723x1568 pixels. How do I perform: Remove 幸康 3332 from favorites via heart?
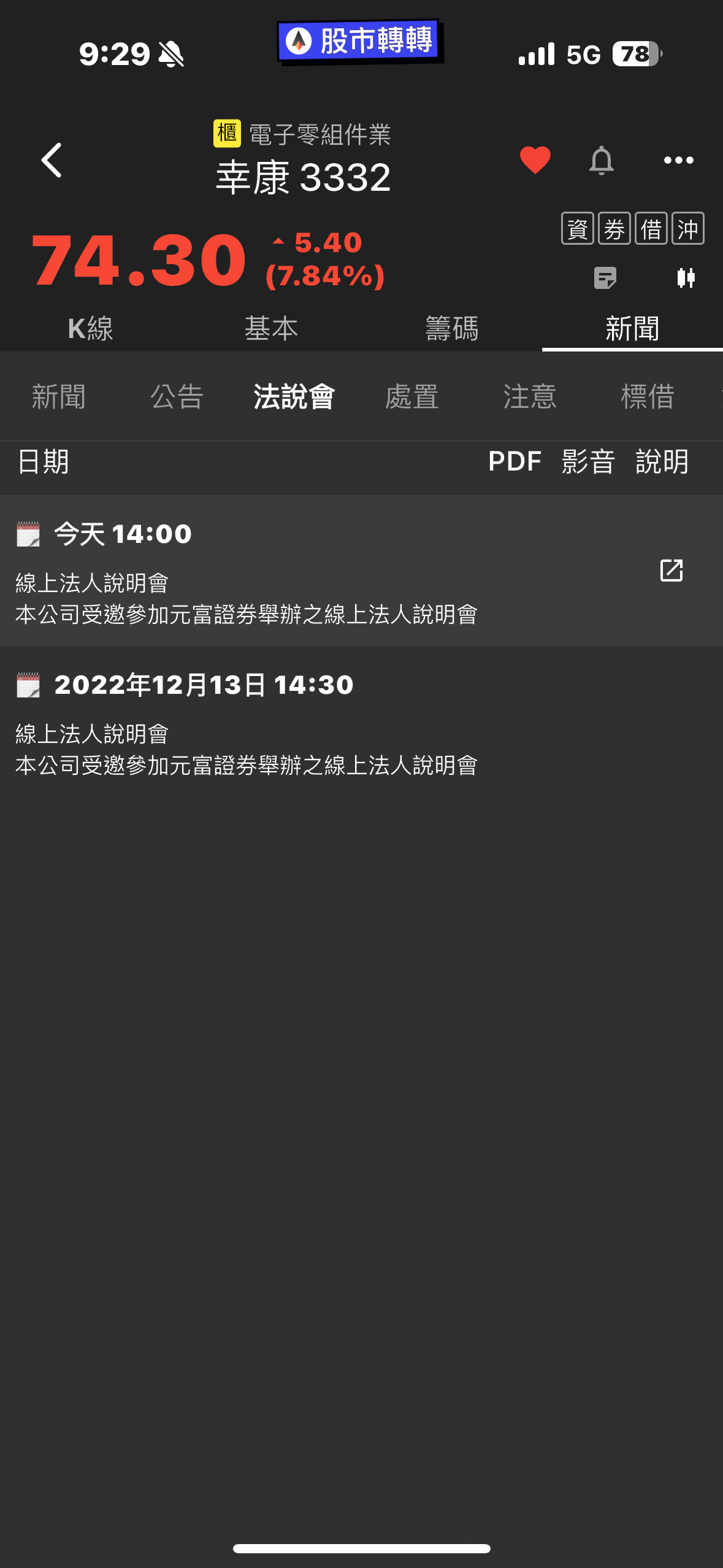(535, 160)
